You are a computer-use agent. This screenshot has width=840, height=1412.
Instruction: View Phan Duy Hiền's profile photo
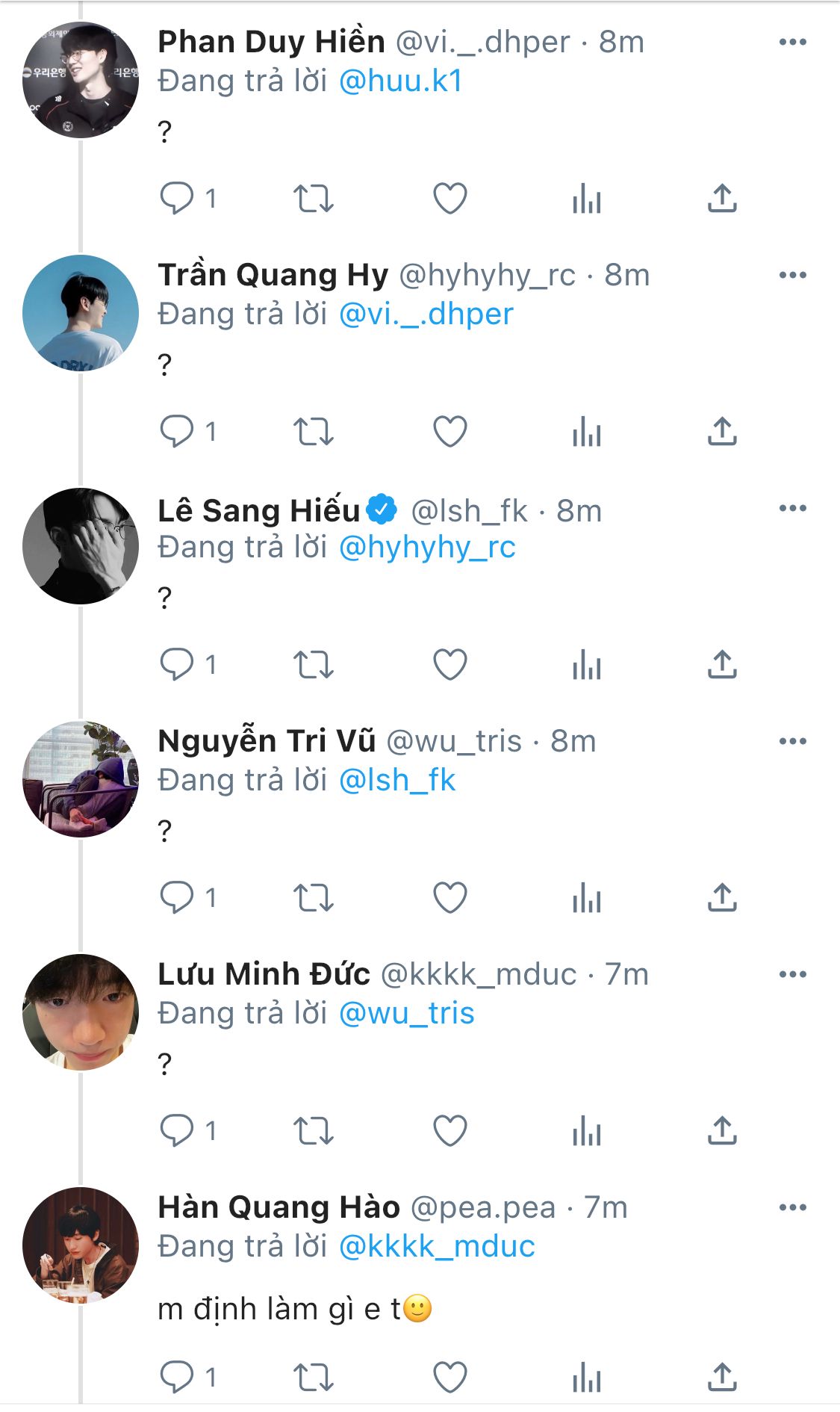(81, 80)
